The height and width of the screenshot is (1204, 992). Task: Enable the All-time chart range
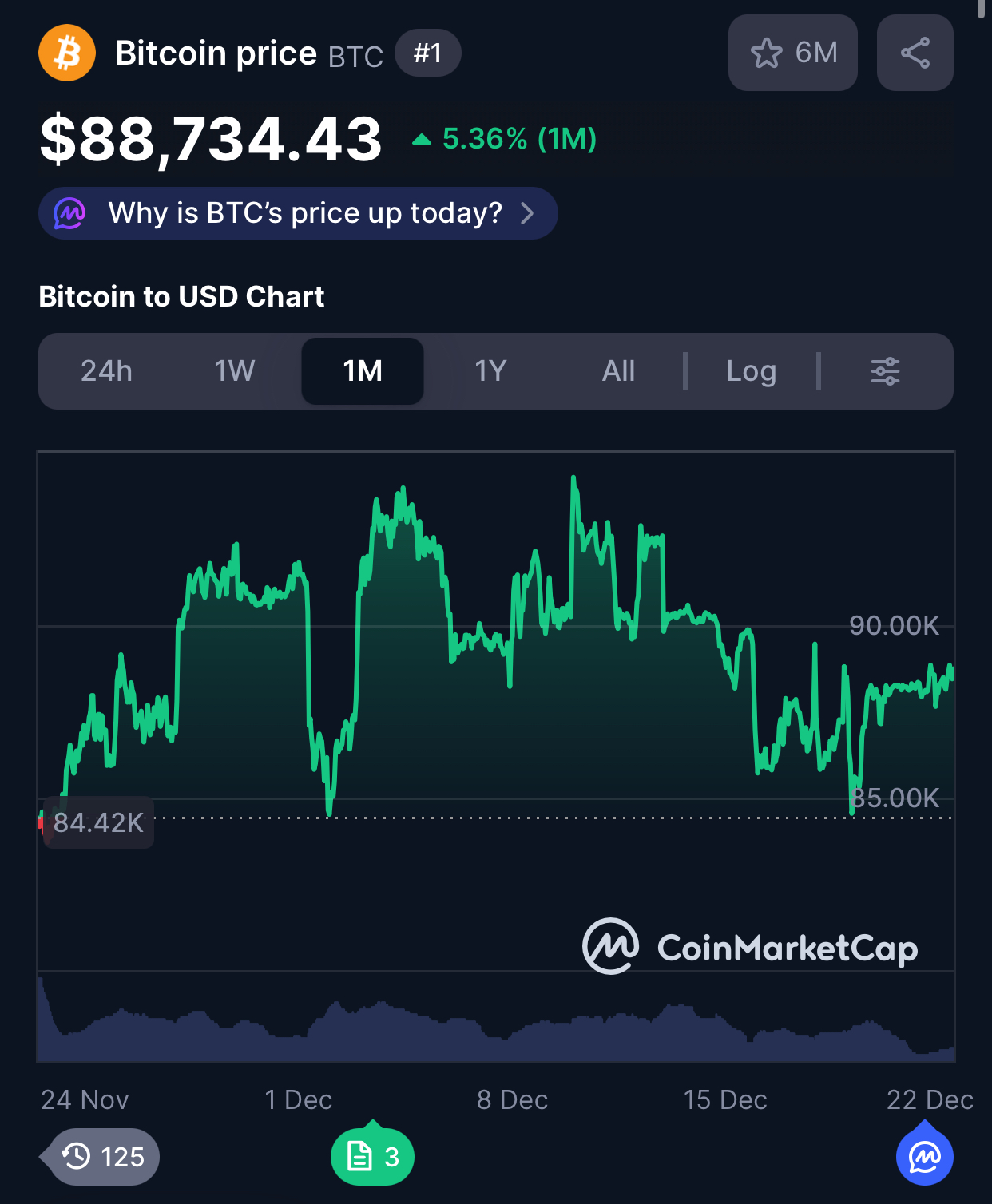point(618,371)
